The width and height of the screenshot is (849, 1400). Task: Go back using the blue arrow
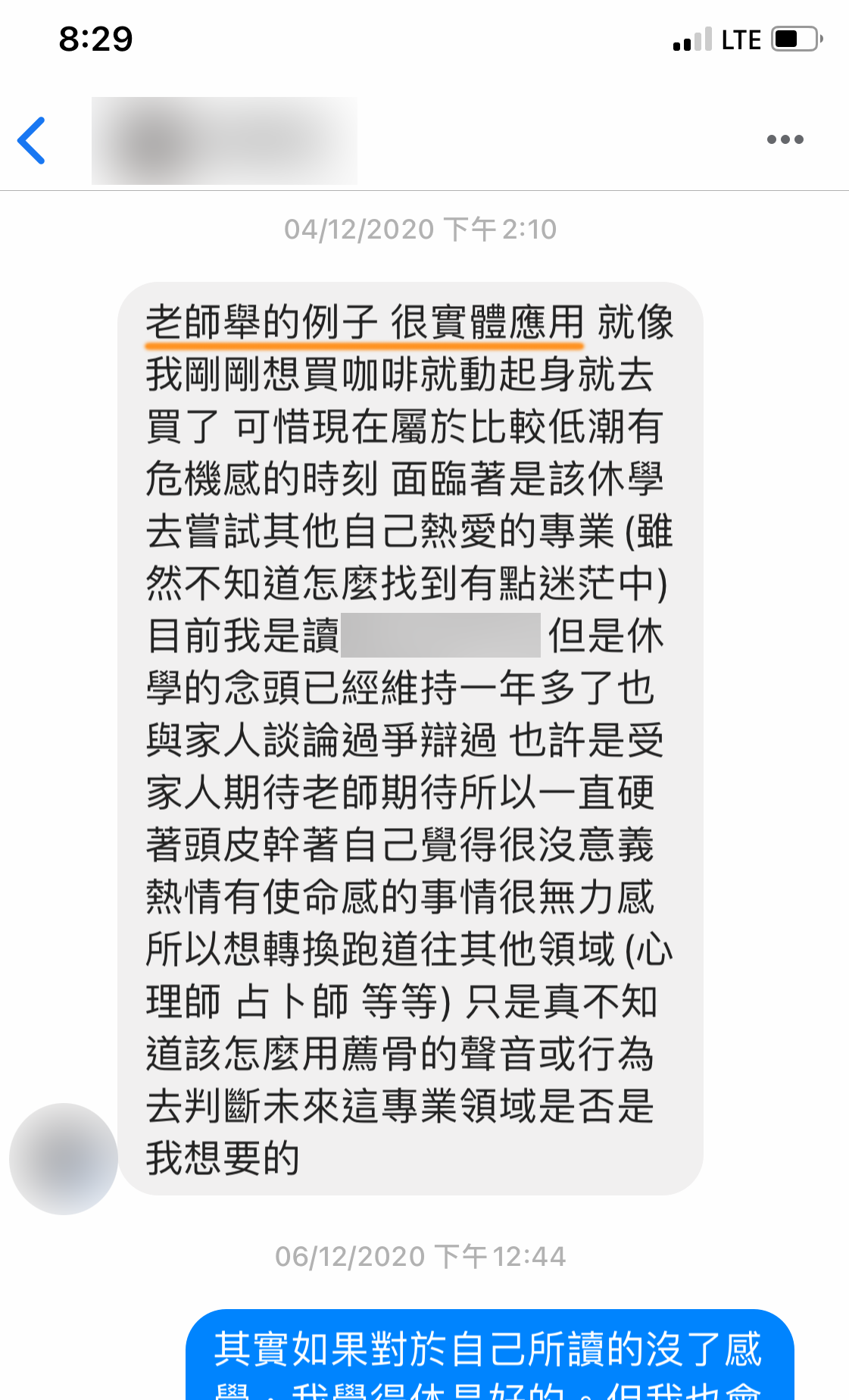(32, 141)
